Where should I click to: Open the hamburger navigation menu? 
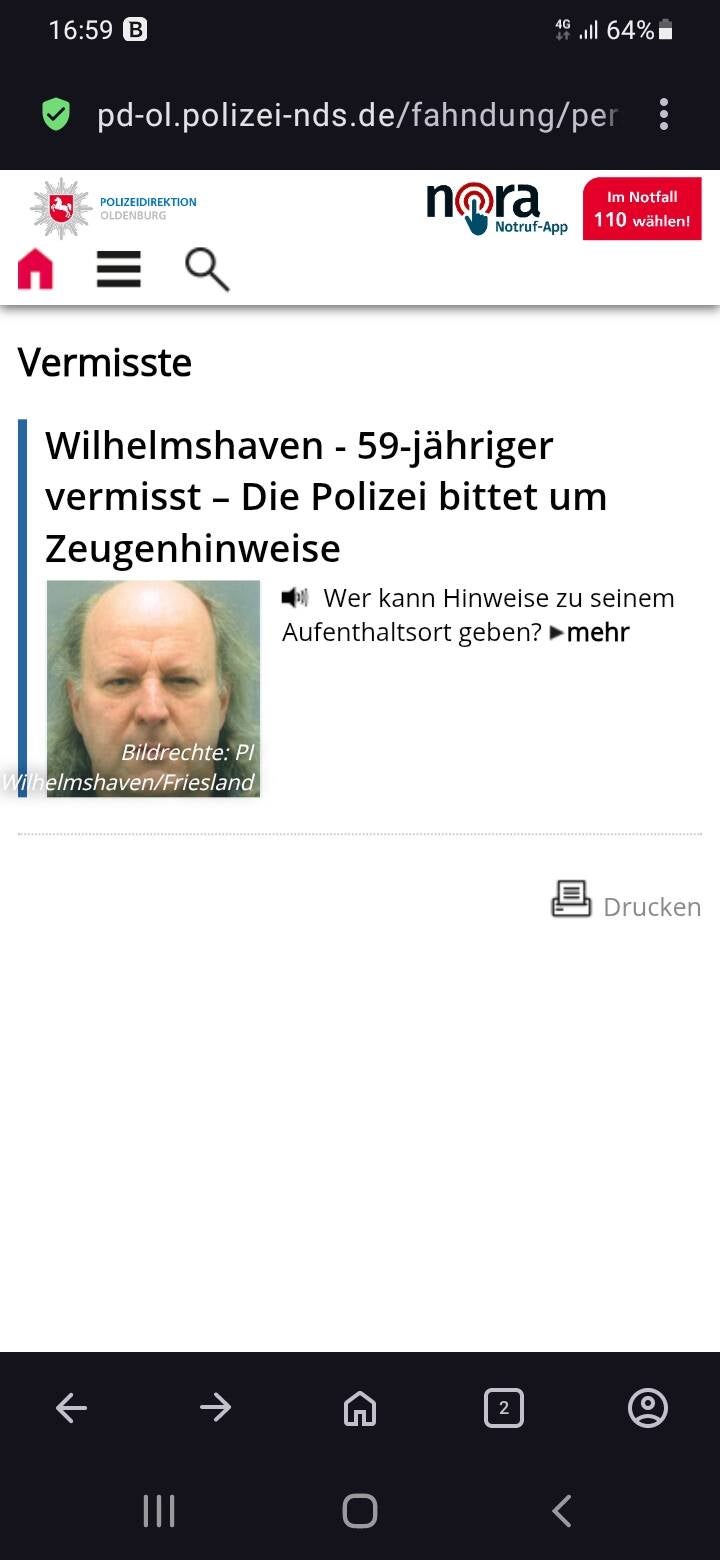pyautogui.click(x=118, y=269)
